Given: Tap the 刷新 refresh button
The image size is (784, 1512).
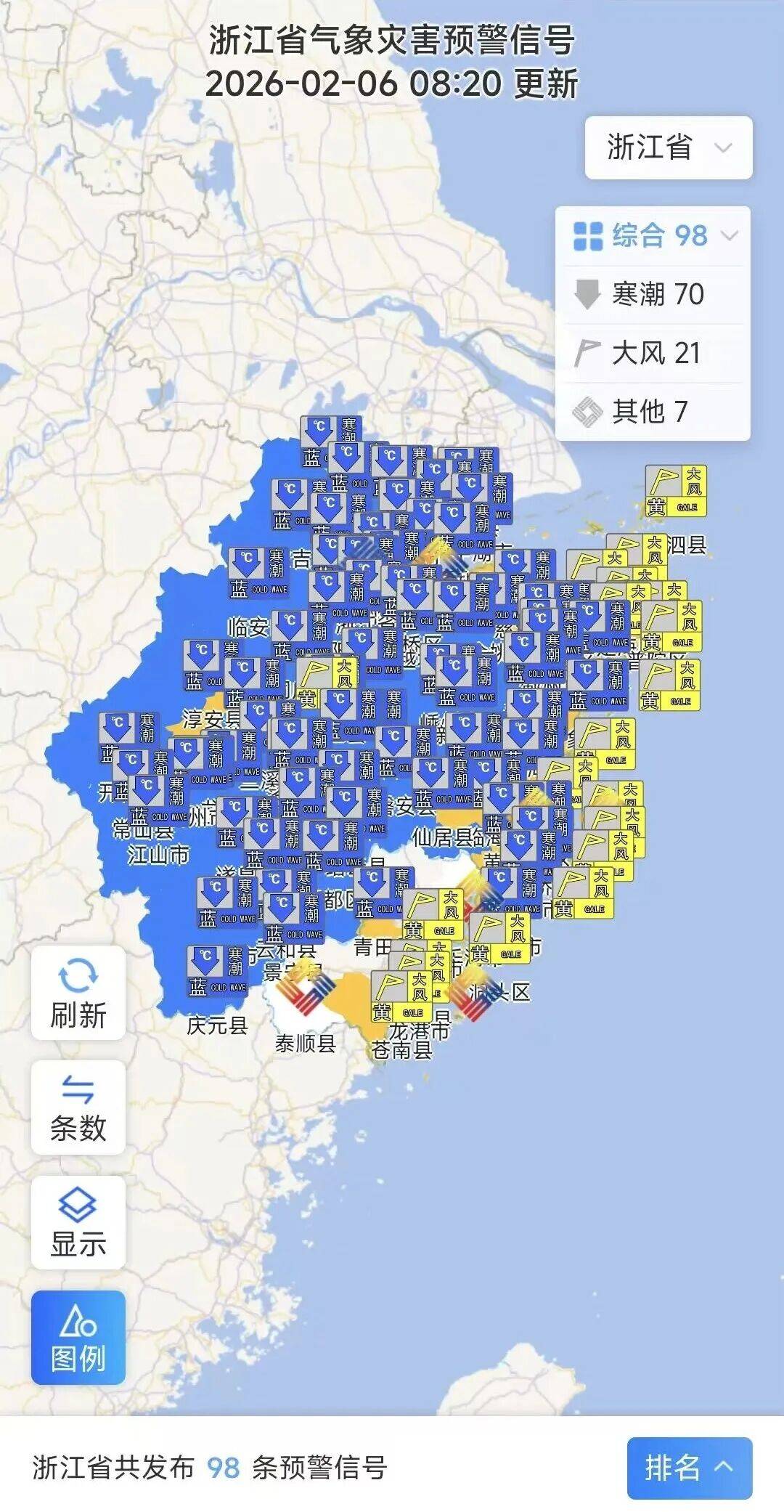Looking at the screenshot, I should tap(78, 993).
